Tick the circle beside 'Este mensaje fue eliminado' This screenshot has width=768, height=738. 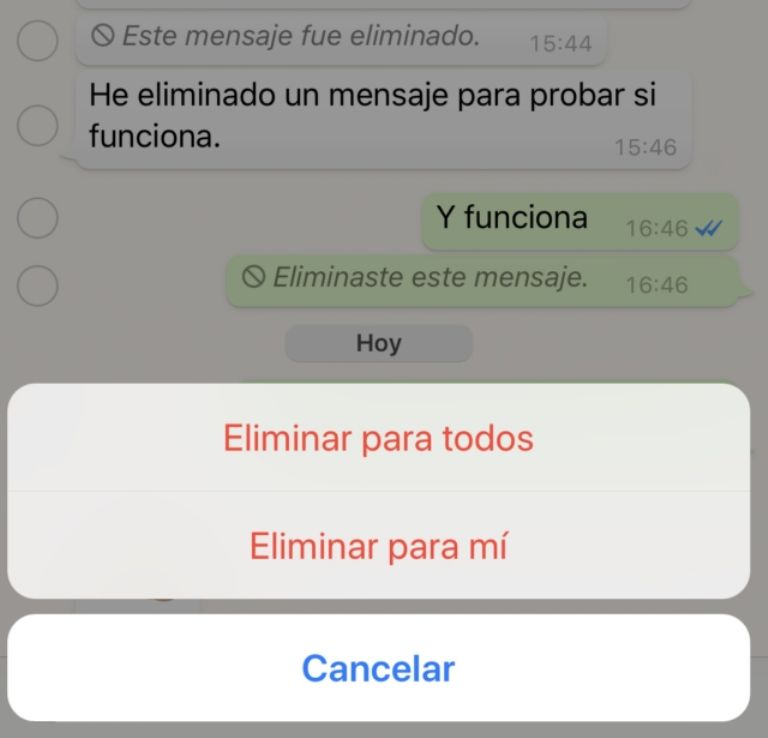pos(38,41)
